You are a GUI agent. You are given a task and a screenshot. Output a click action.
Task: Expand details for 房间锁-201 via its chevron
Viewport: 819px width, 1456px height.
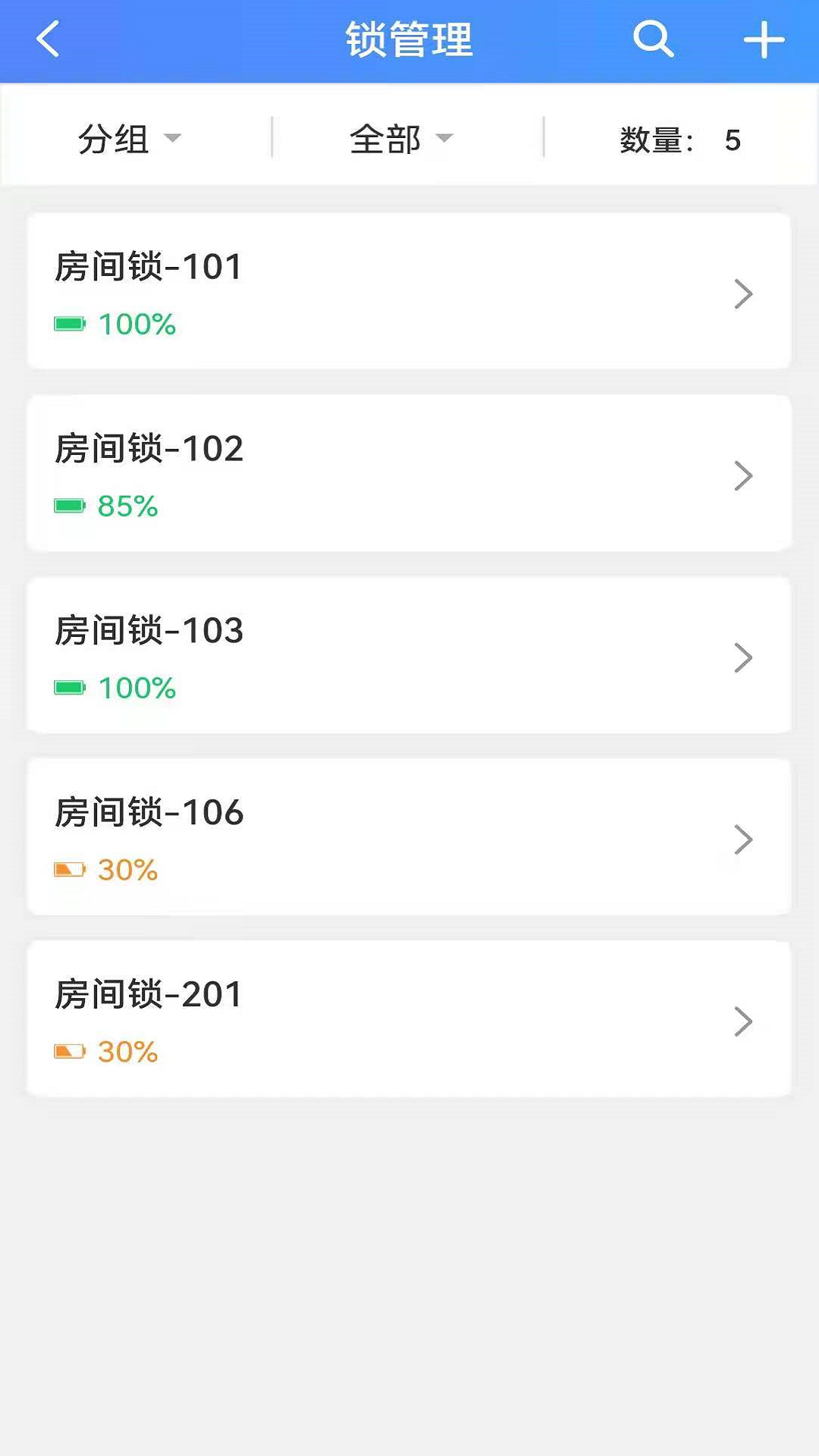[x=743, y=1021]
